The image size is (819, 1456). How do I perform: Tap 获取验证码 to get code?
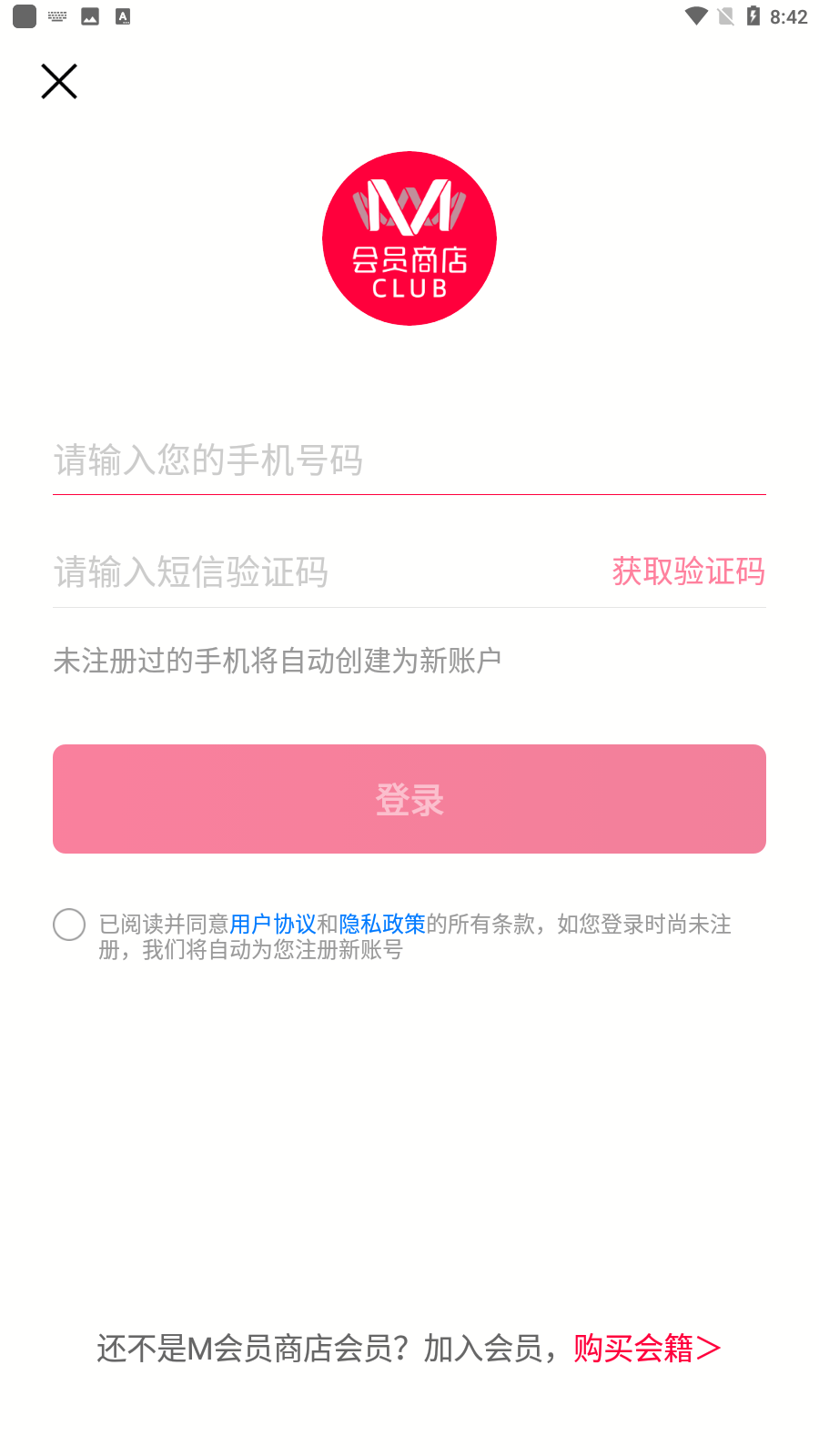tap(689, 571)
